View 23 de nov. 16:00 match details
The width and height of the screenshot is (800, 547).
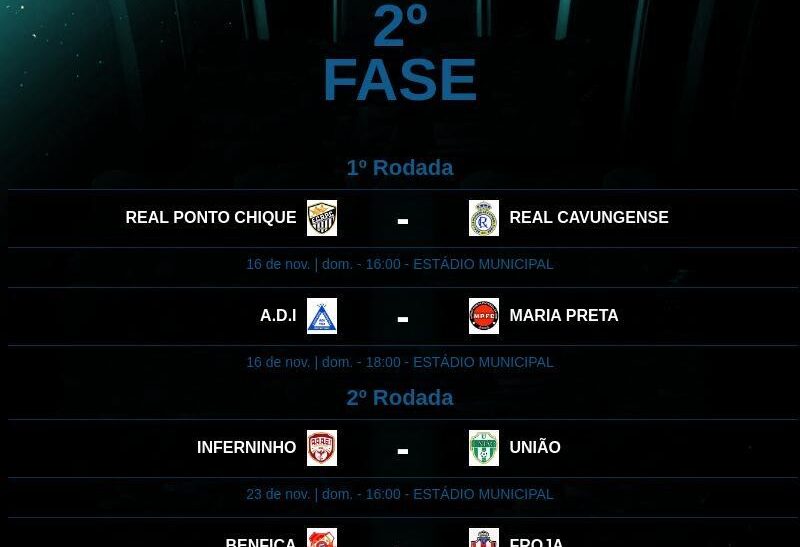(400, 495)
